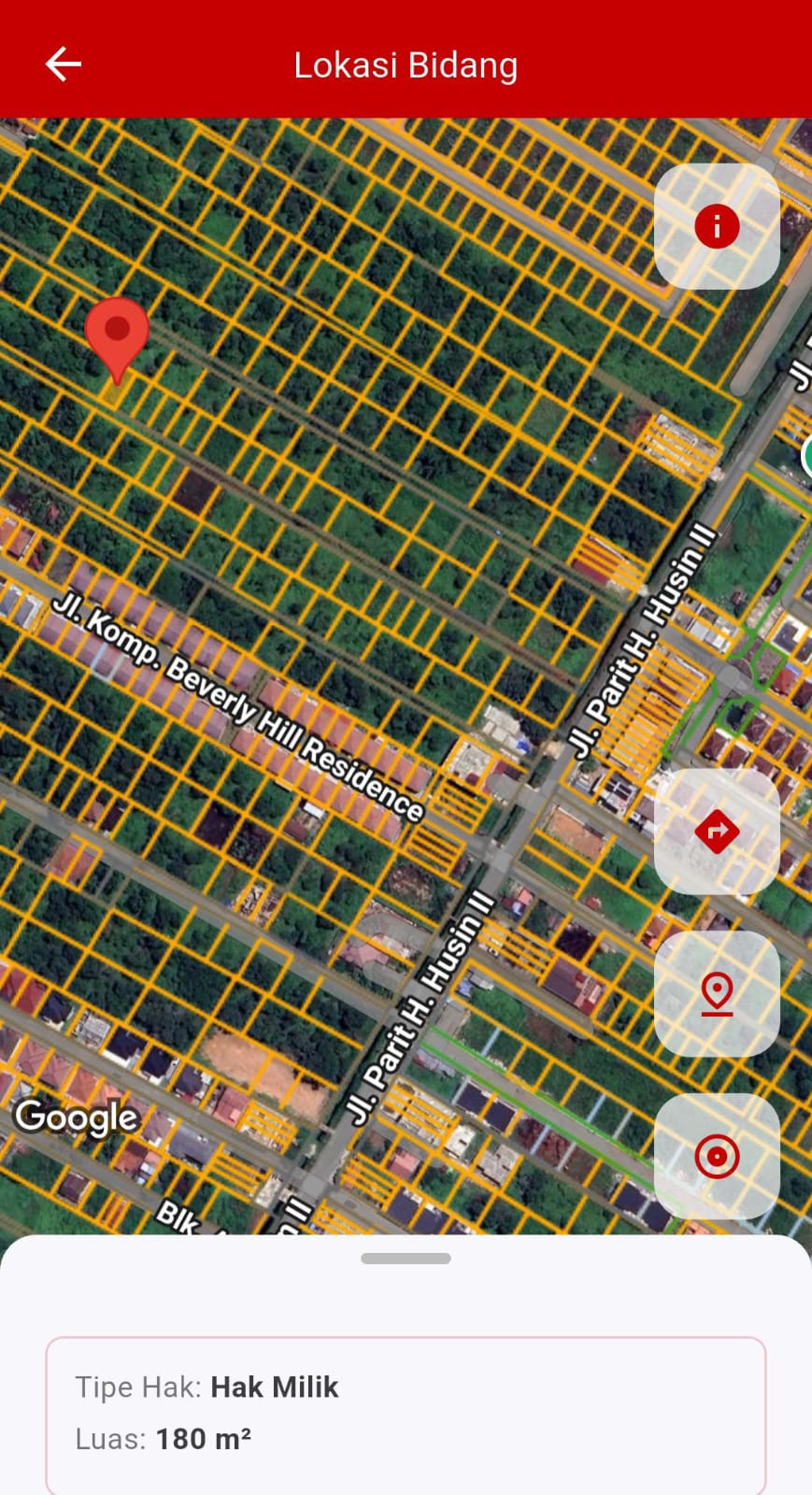Get directions with the turn-arrow button

[x=717, y=831]
